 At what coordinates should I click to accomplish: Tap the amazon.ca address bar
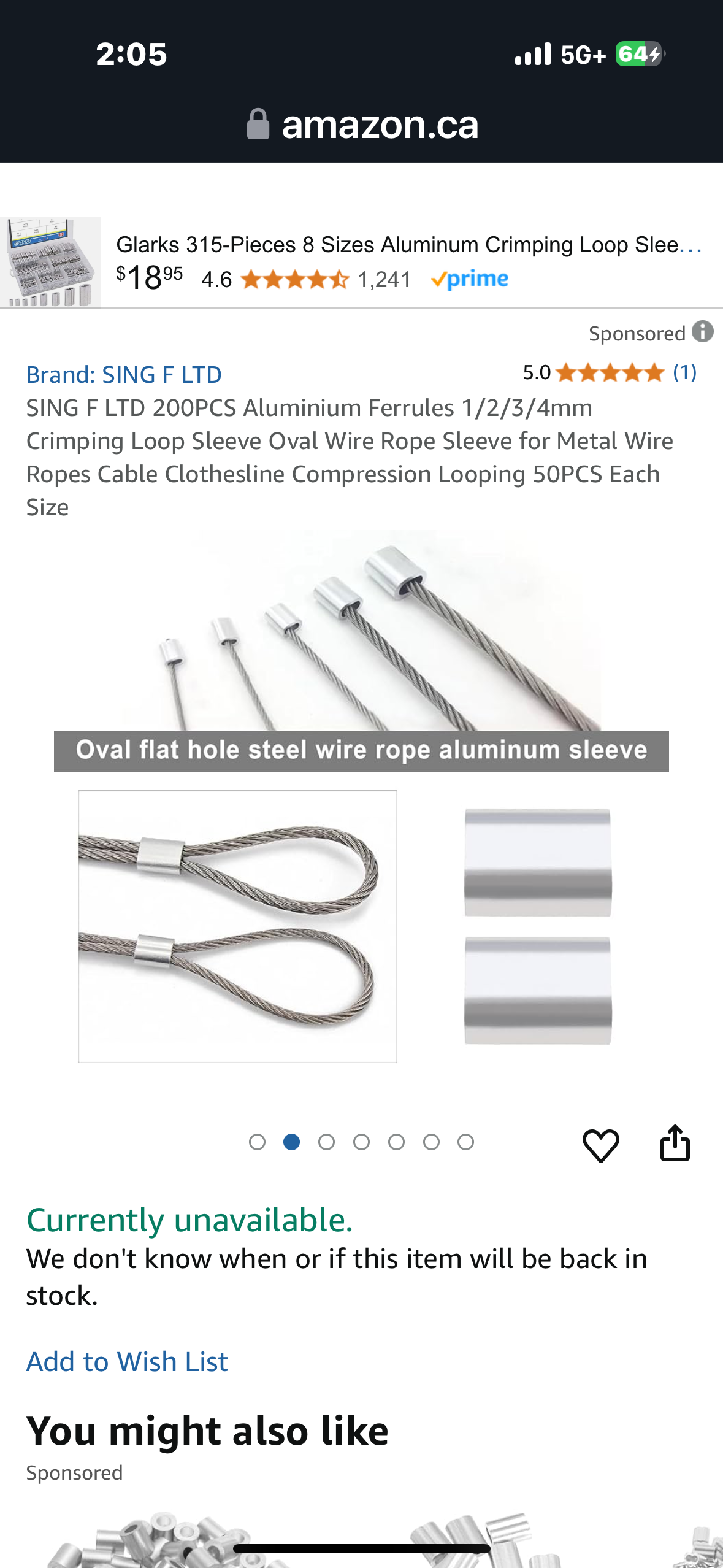362,125
